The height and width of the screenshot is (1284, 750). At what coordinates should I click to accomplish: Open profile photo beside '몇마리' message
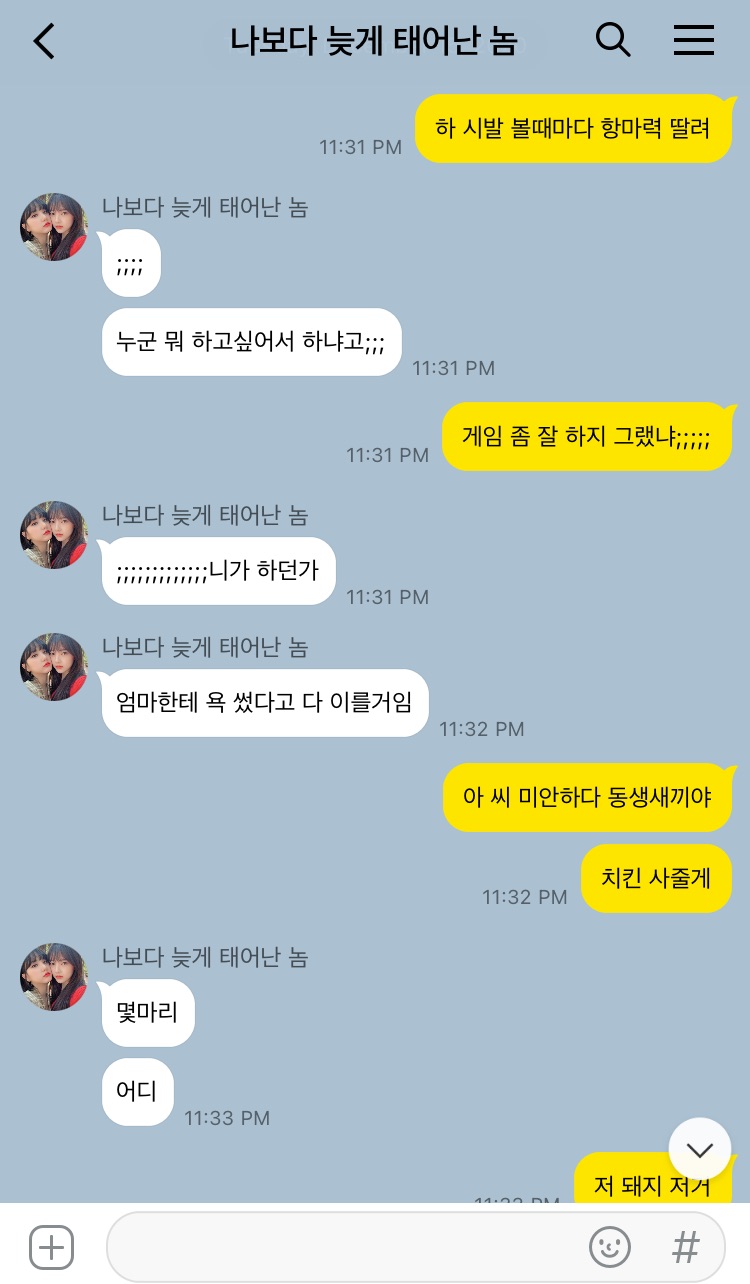click(x=54, y=977)
